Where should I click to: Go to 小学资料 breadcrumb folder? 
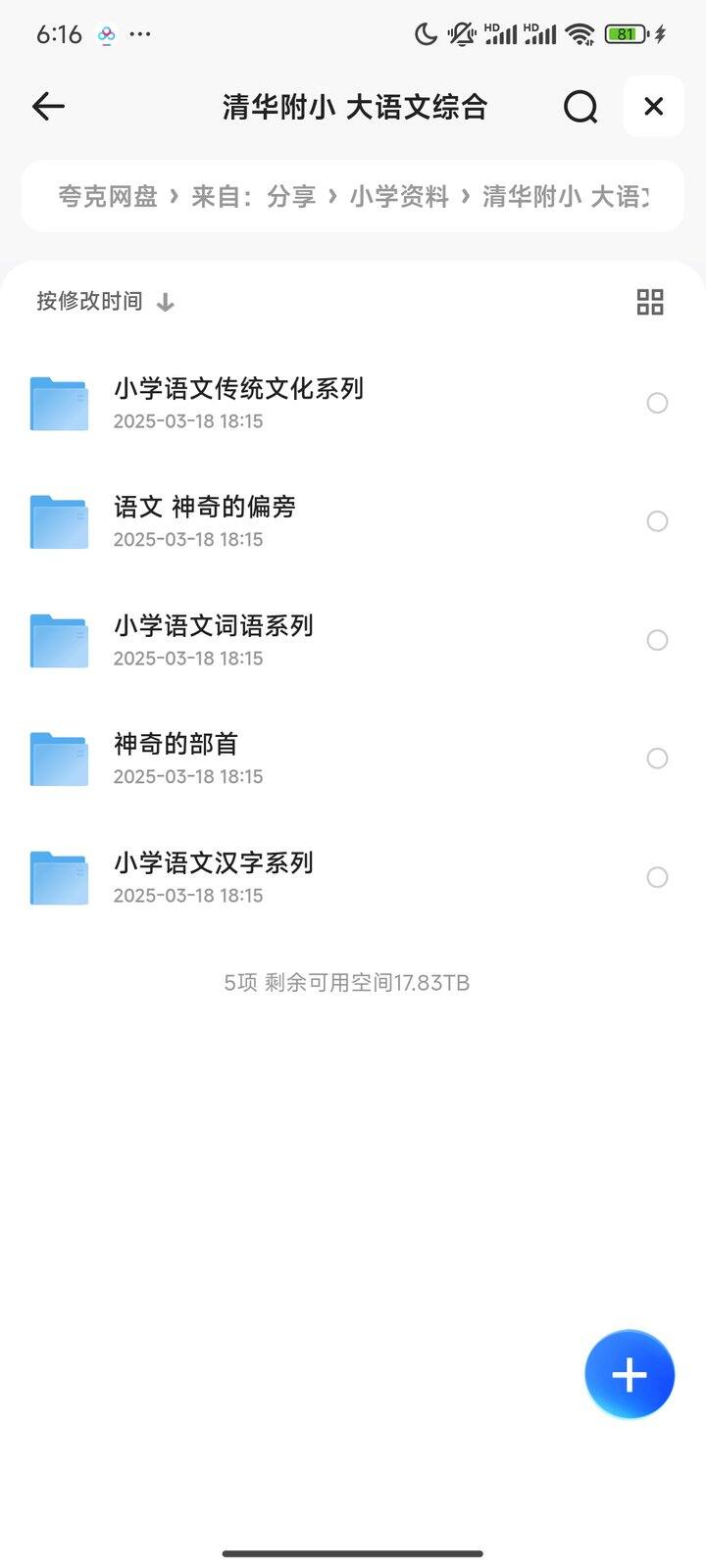399,196
